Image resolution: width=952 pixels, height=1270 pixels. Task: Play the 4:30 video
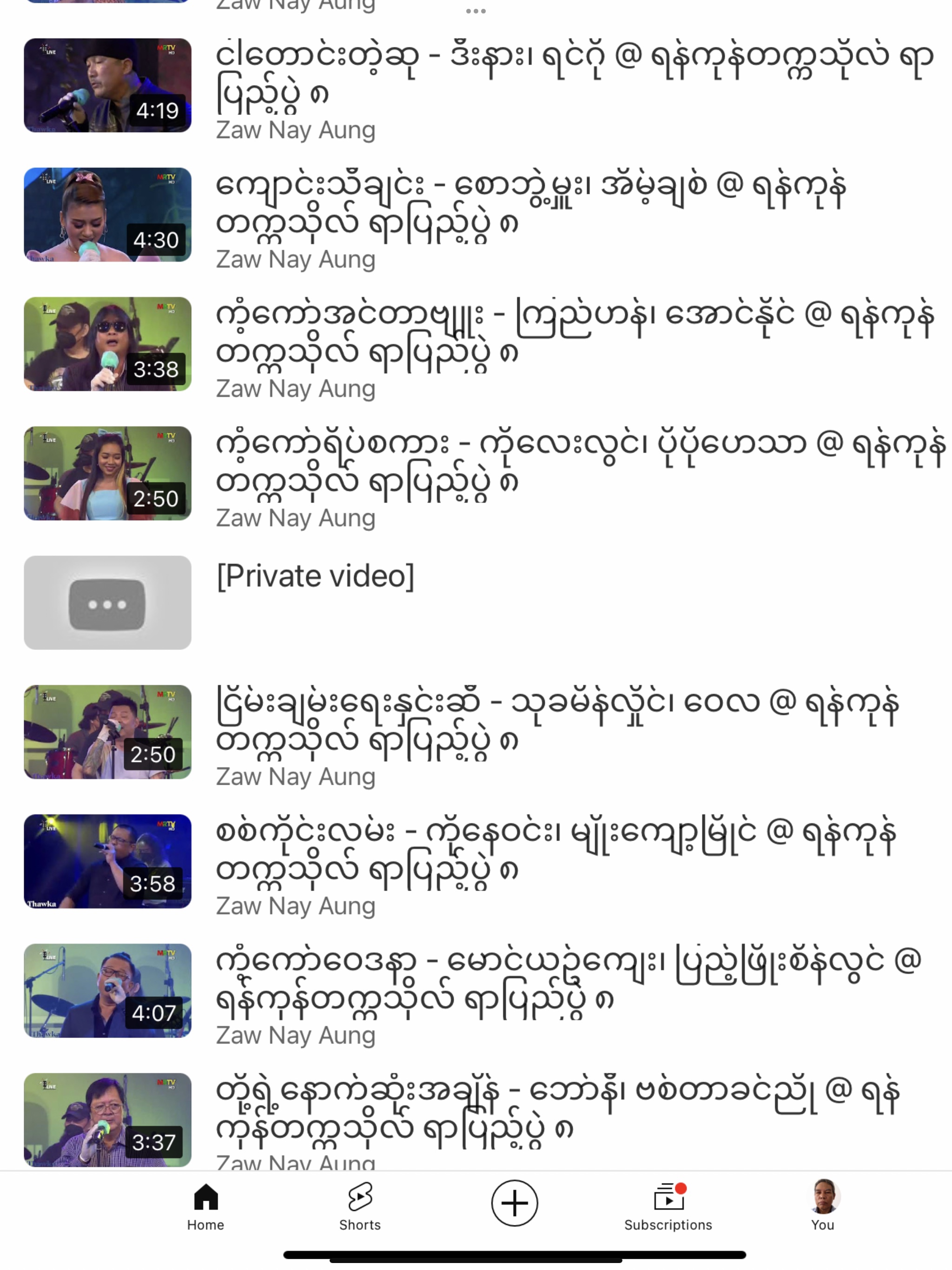(x=107, y=215)
